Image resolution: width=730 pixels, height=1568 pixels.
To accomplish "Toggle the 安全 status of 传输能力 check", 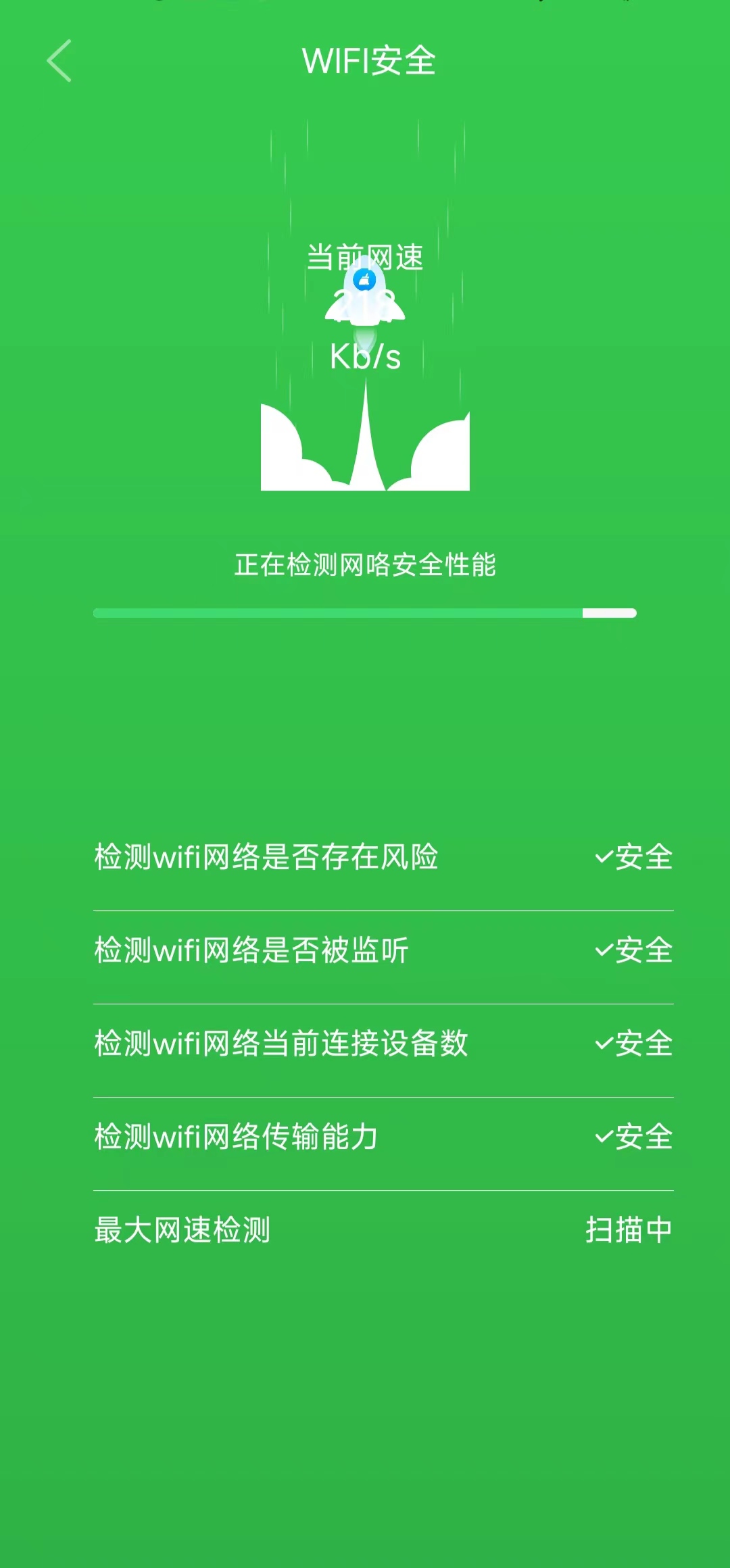I will point(635,1137).
